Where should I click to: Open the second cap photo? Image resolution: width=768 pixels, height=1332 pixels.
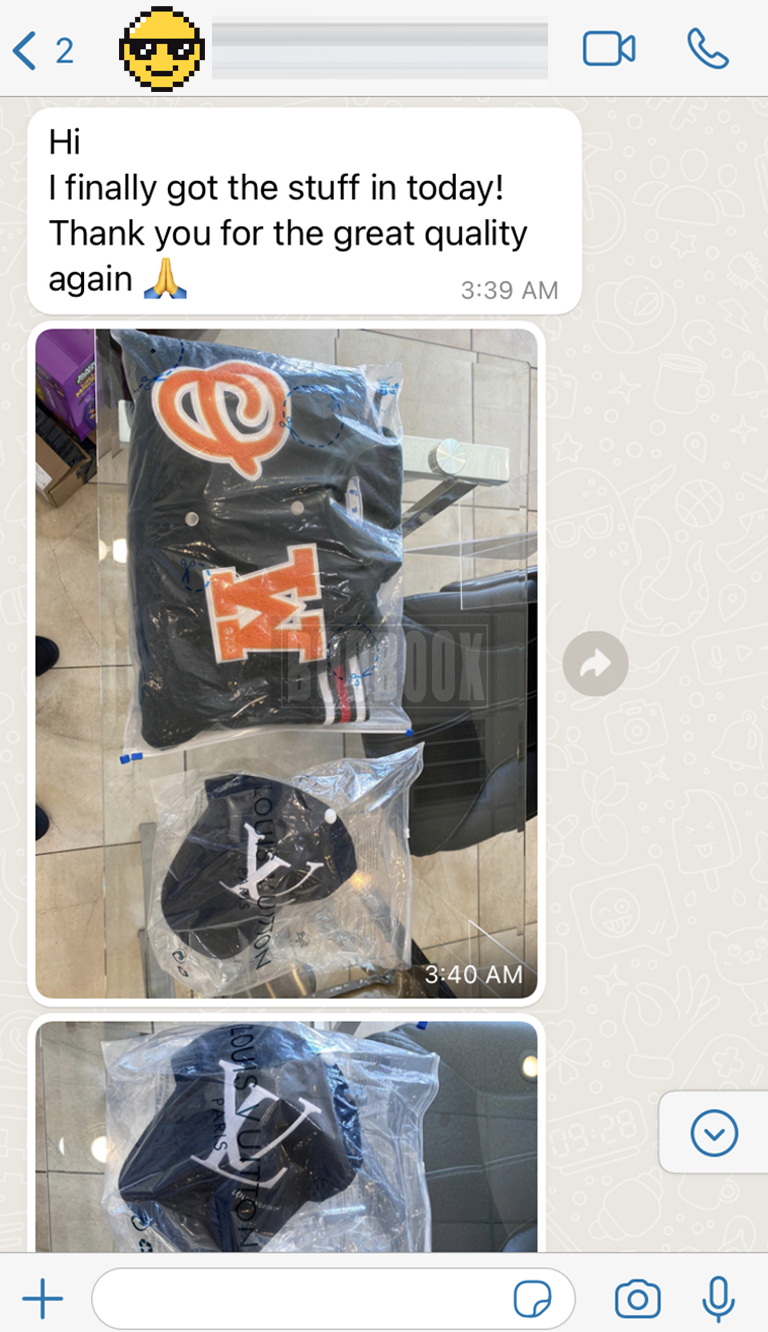[286, 1137]
